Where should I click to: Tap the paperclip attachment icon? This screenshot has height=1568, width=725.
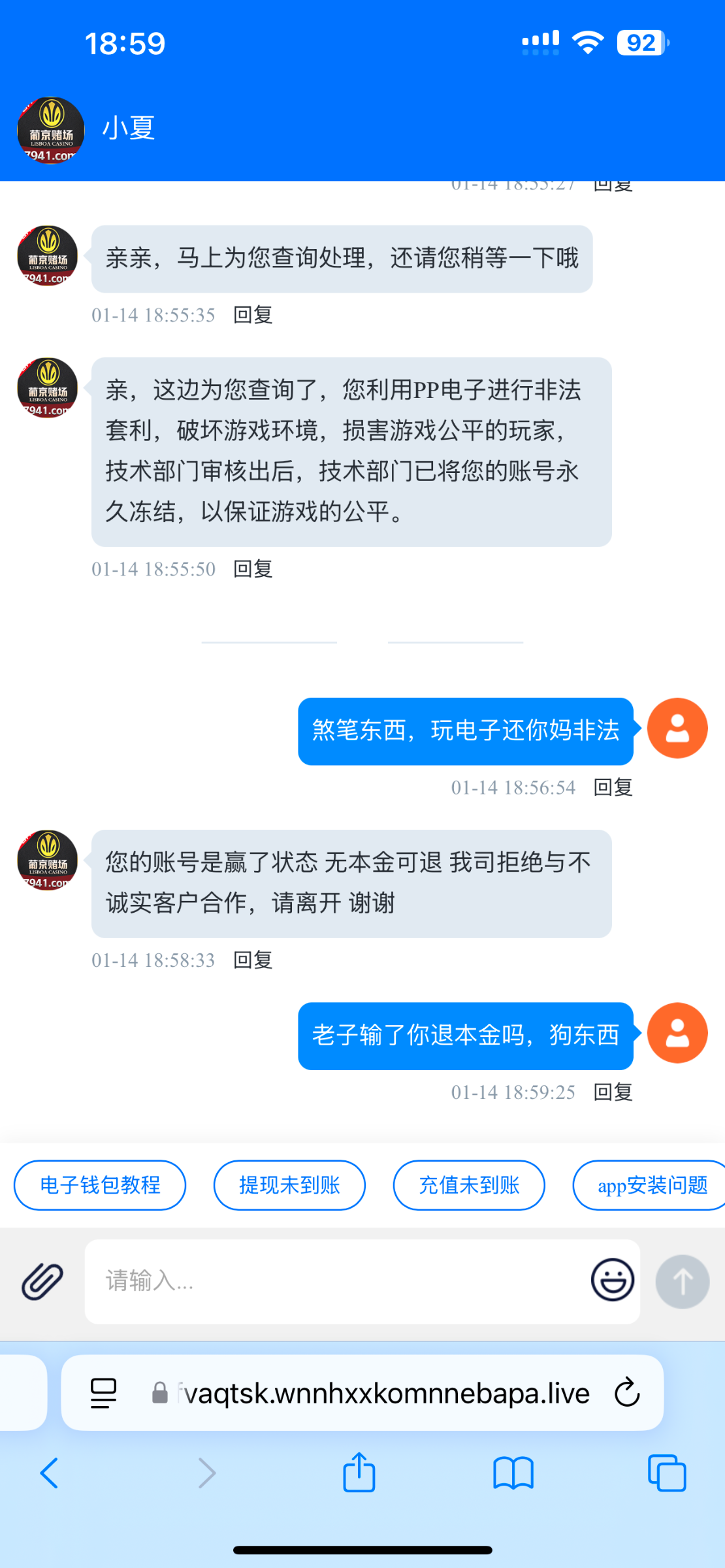click(42, 1281)
